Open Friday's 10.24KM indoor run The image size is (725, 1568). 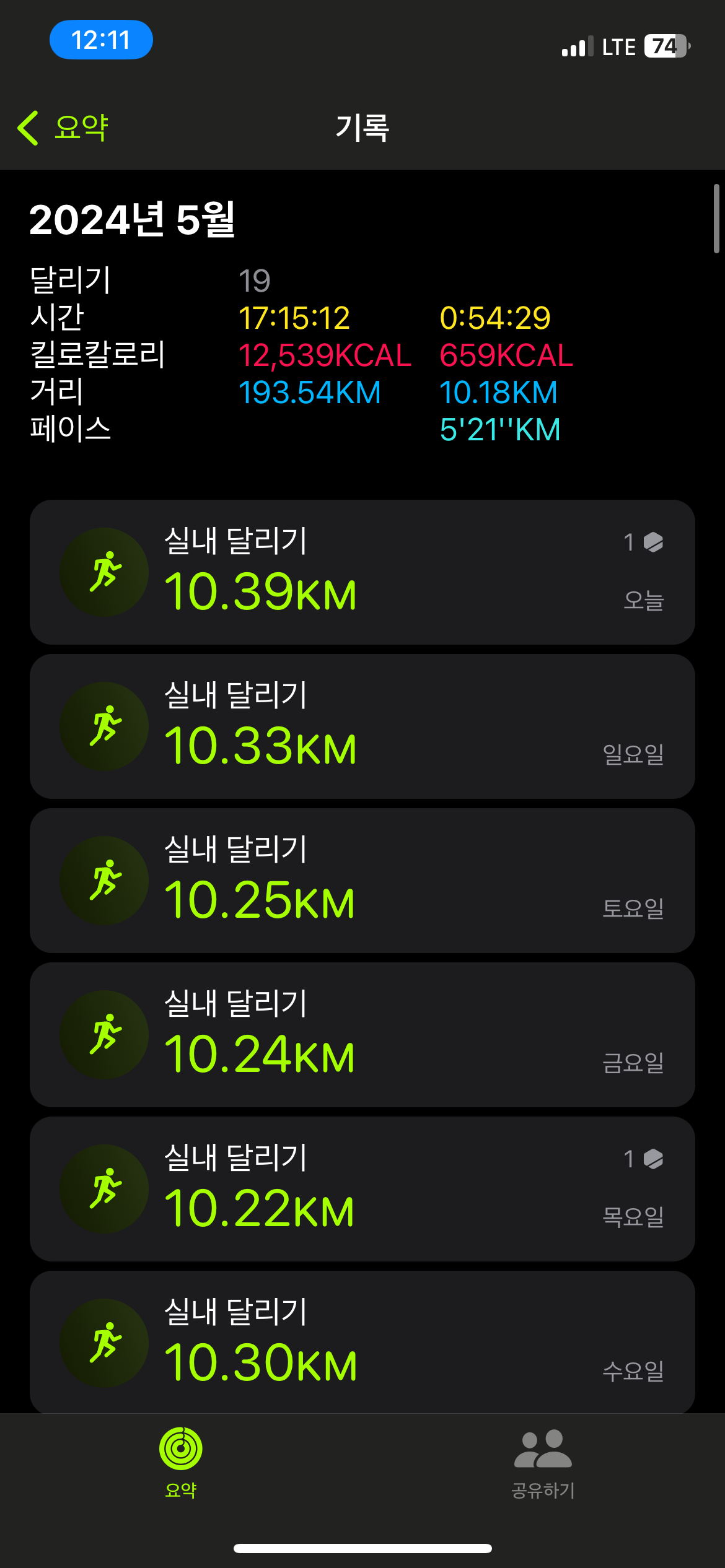pyautogui.click(x=362, y=1035)
